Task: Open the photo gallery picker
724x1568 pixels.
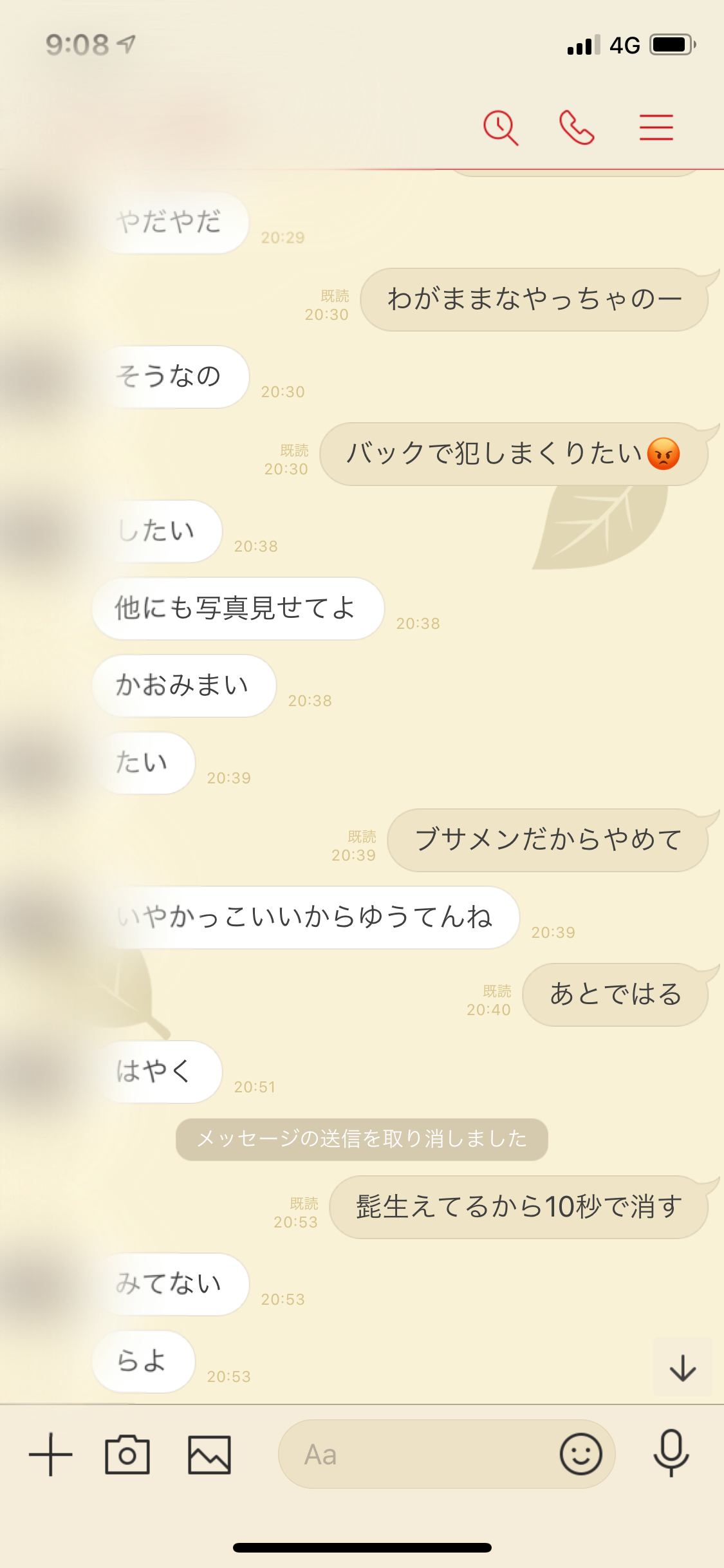Action: [x=209, y=1454]
